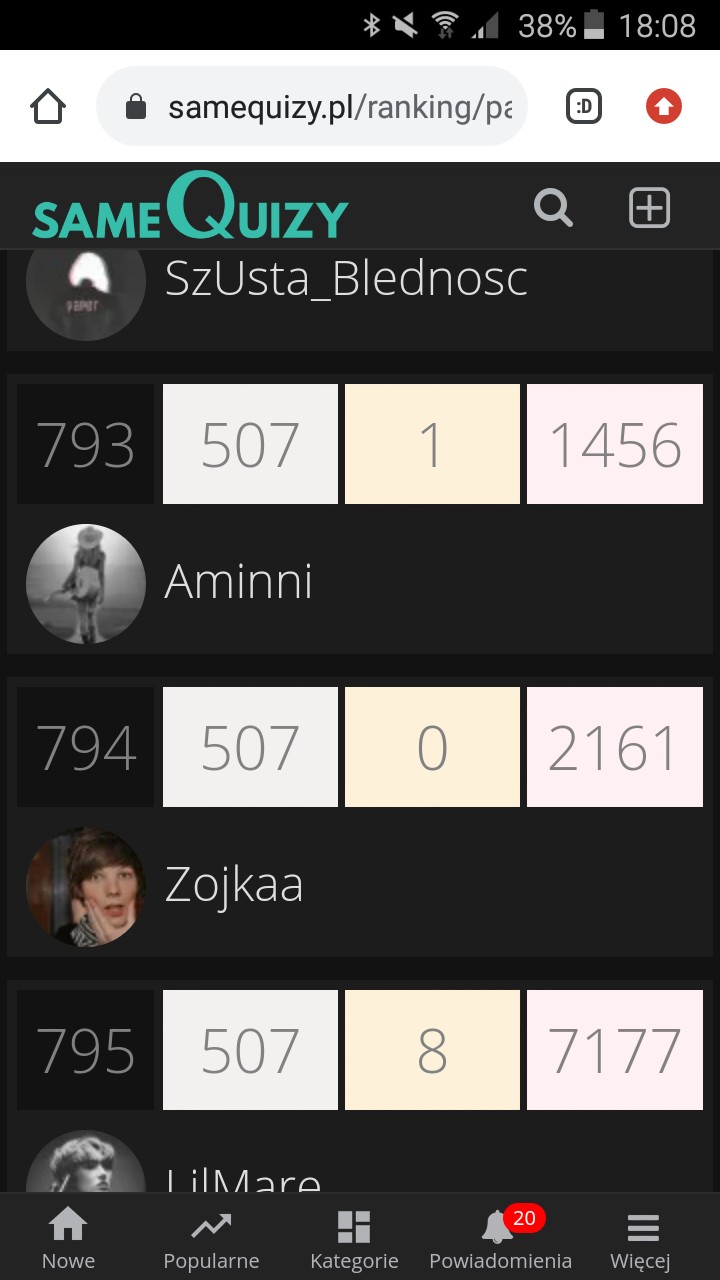Switch to the Nowe tab
Viewport: 720px width, 1280px height.
pos(68,1237)
